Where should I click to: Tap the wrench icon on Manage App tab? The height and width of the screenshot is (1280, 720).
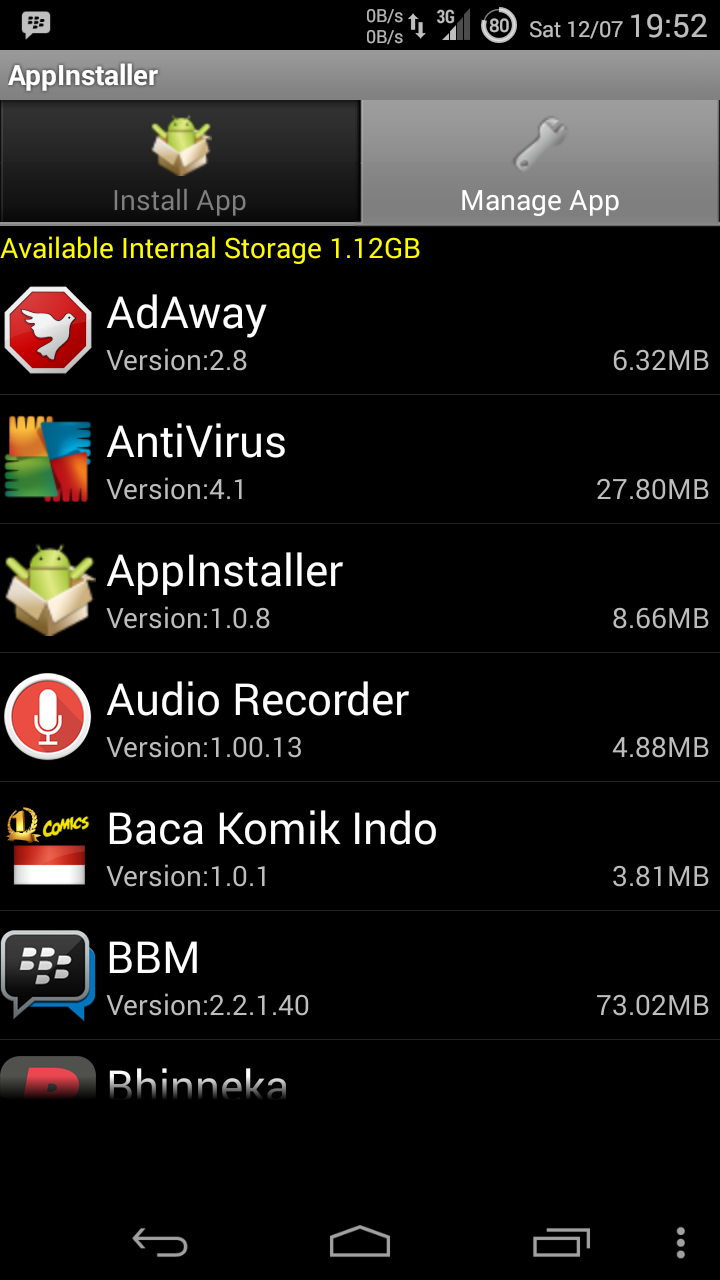540,145
